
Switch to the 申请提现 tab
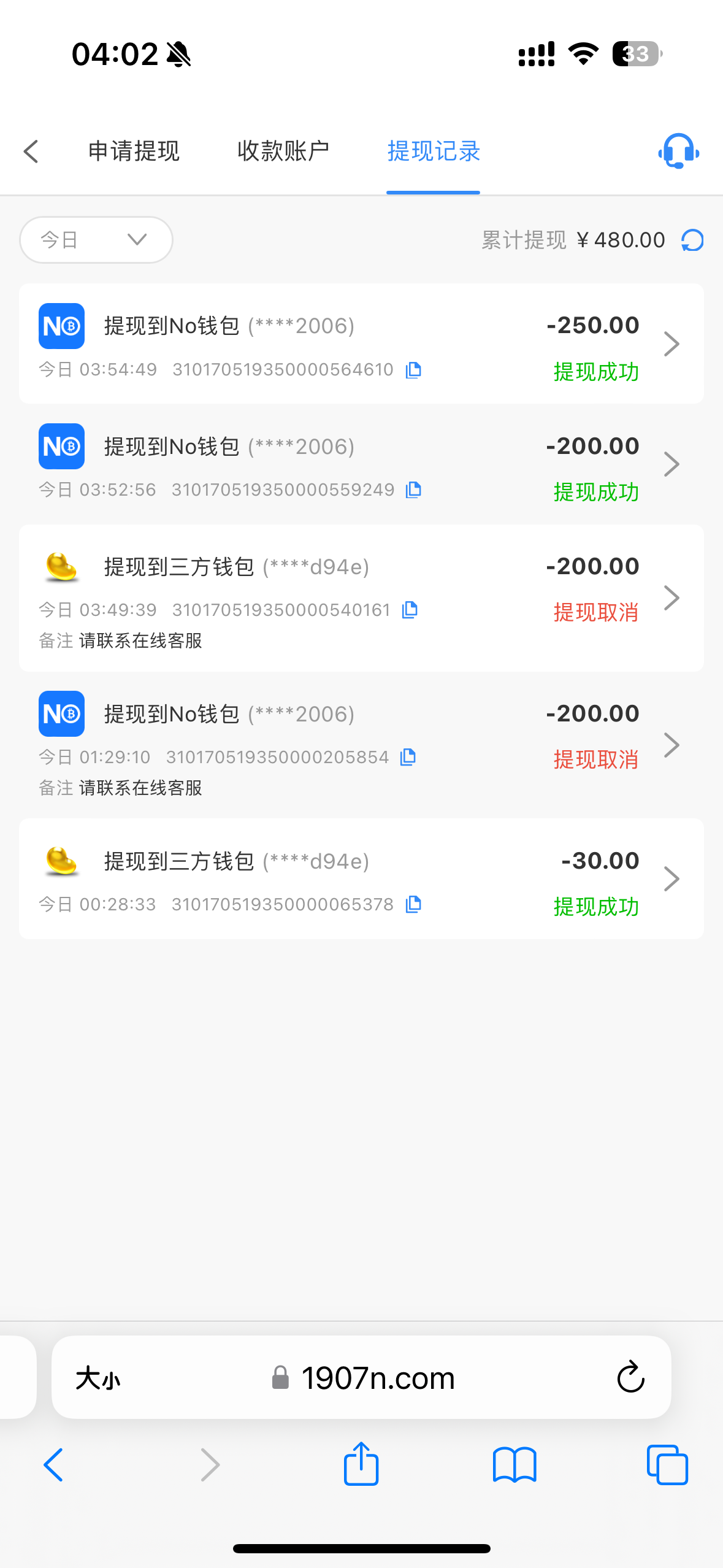click(x=134, y=151)
